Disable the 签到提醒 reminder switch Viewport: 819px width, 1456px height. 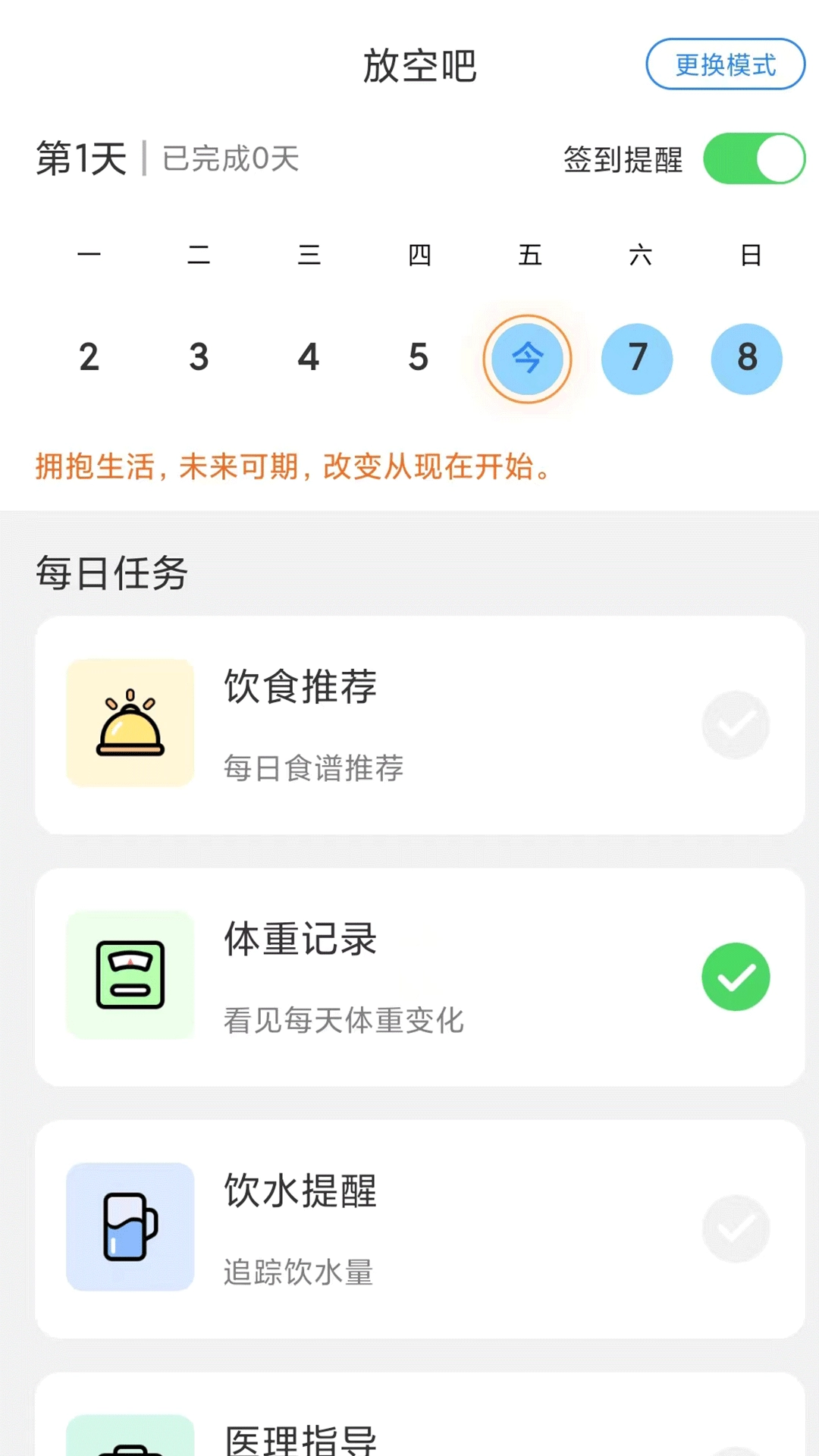coord(753,158)
